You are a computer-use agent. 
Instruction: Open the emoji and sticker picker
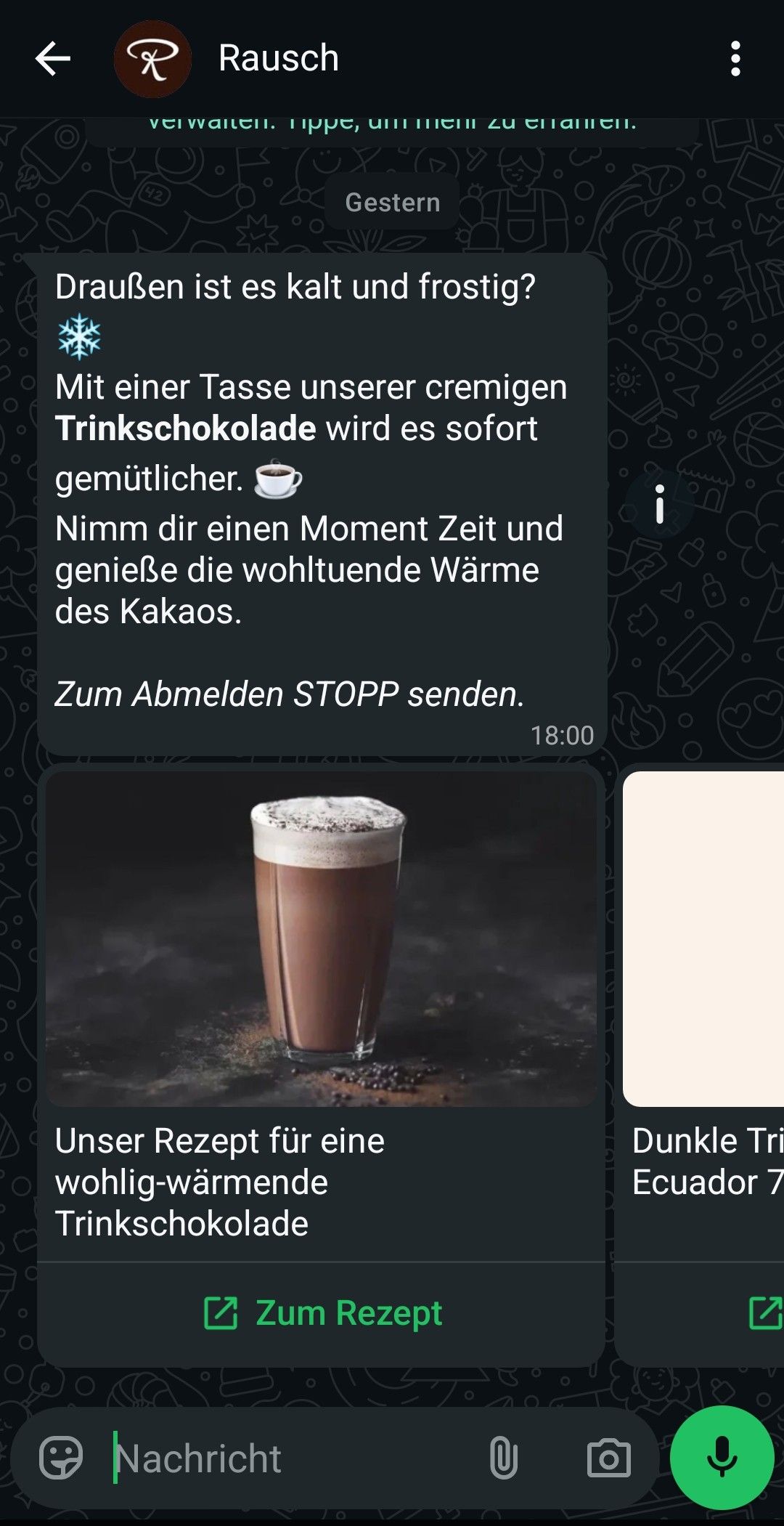[x=61, y=1458]
